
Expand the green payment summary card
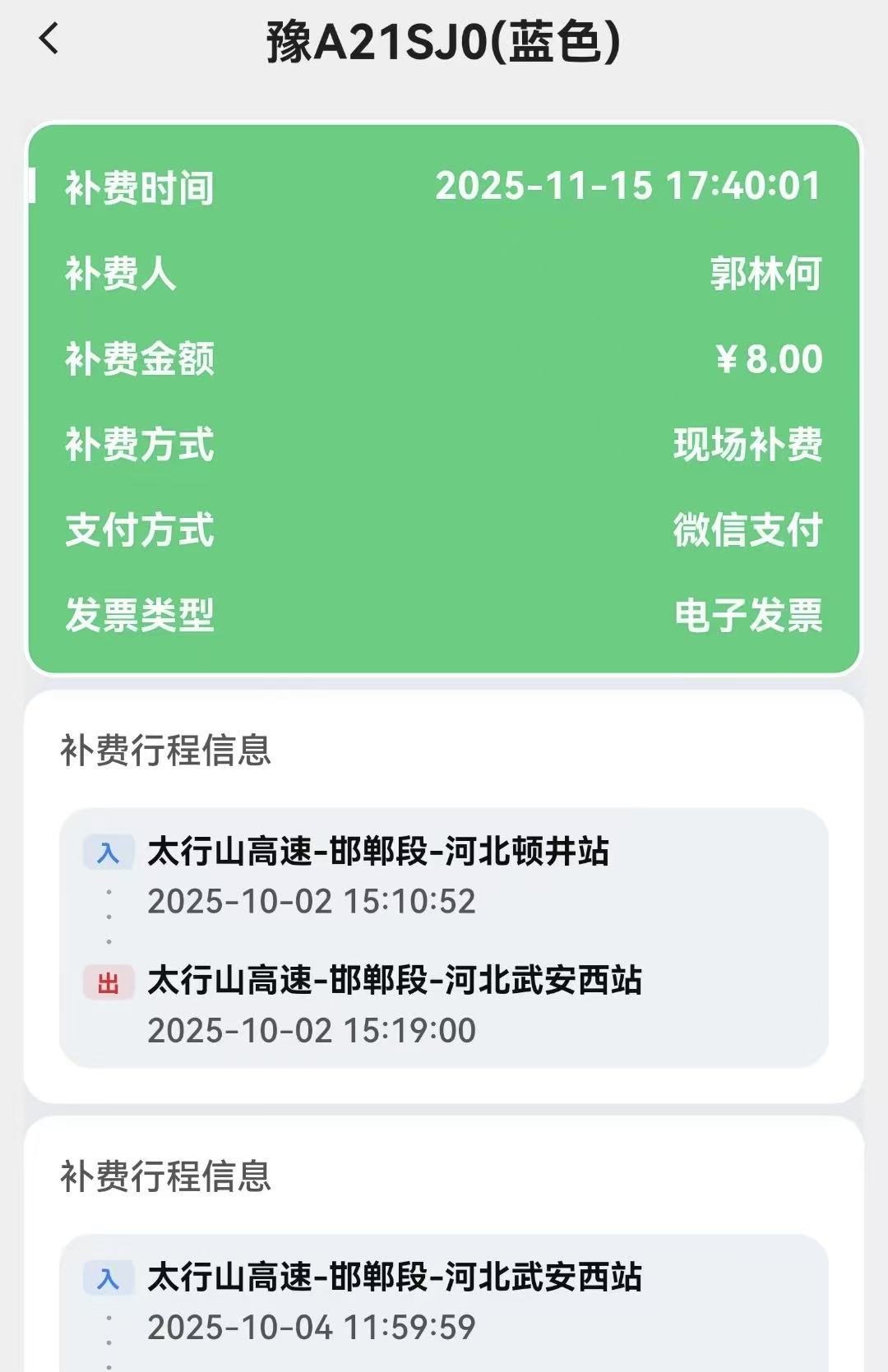[x=444, y=395]
